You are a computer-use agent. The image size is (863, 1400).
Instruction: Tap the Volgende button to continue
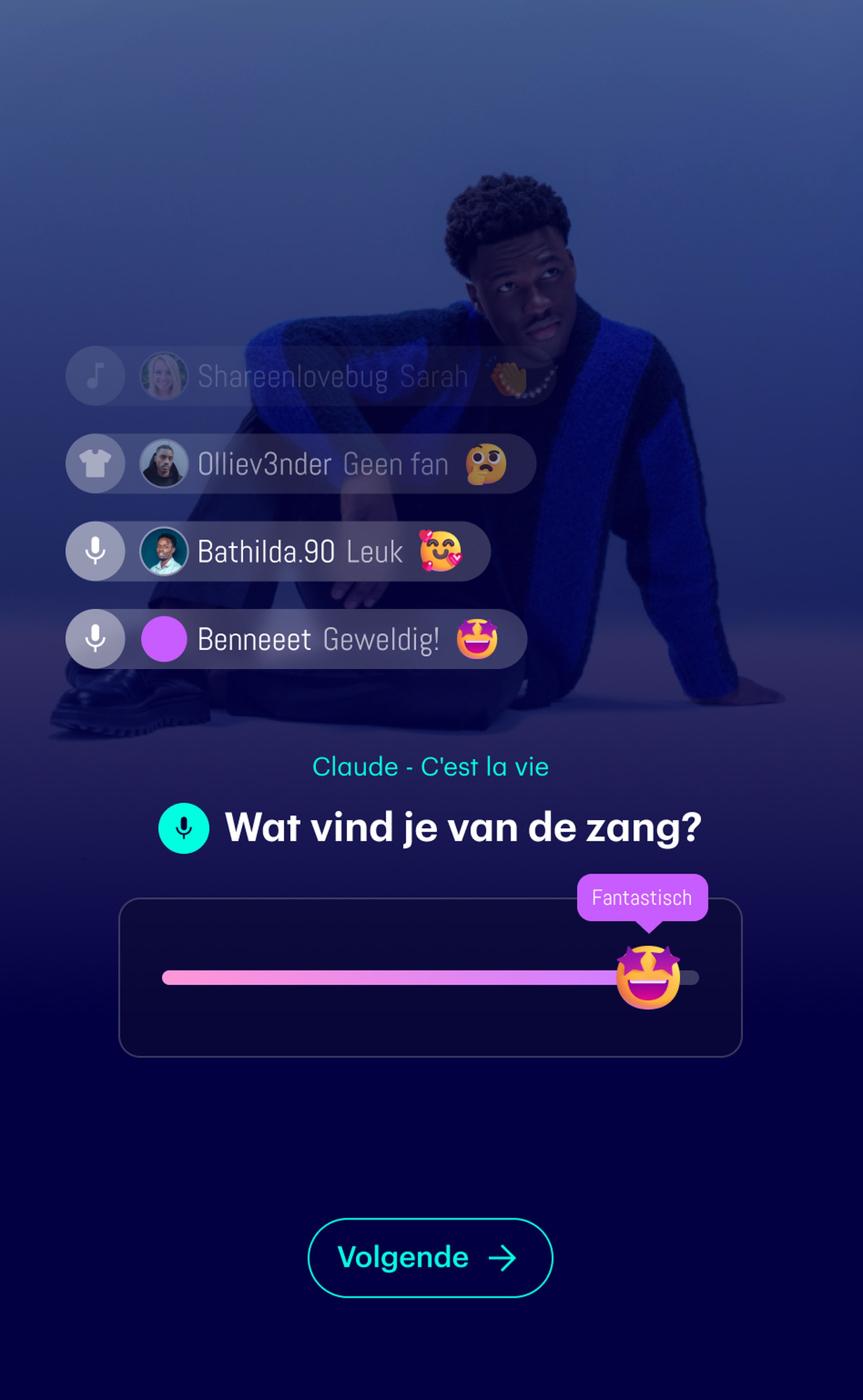(x=430, y=1258)
